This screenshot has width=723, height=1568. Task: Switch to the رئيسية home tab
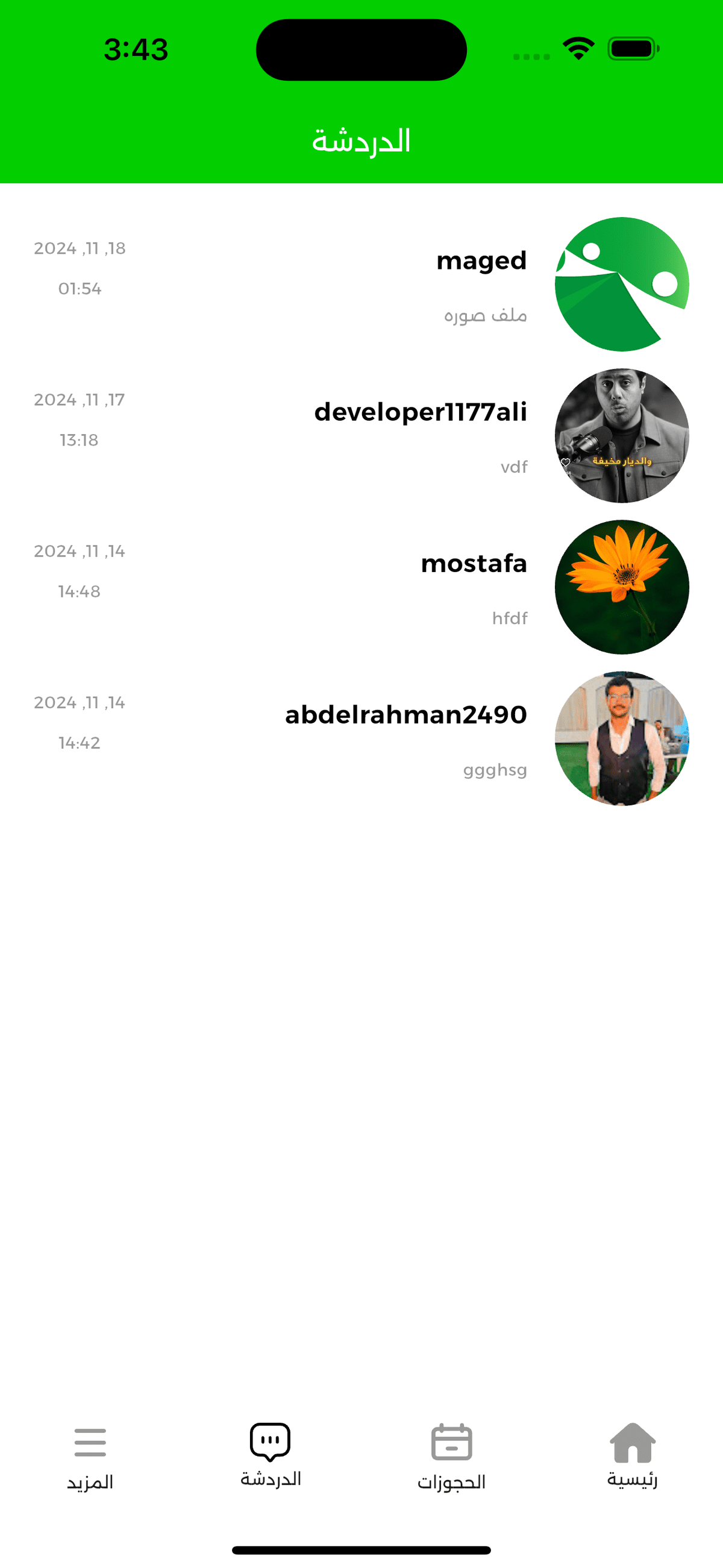pyautogui.click(x=632, y=1455)
